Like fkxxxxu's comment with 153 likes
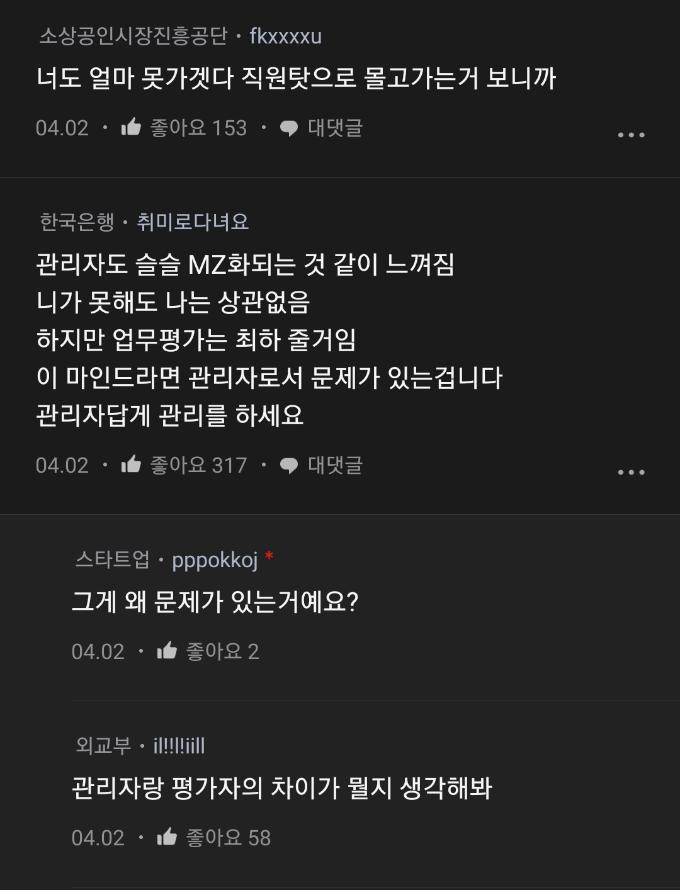The image size is (680, 890). click(131, 128)
